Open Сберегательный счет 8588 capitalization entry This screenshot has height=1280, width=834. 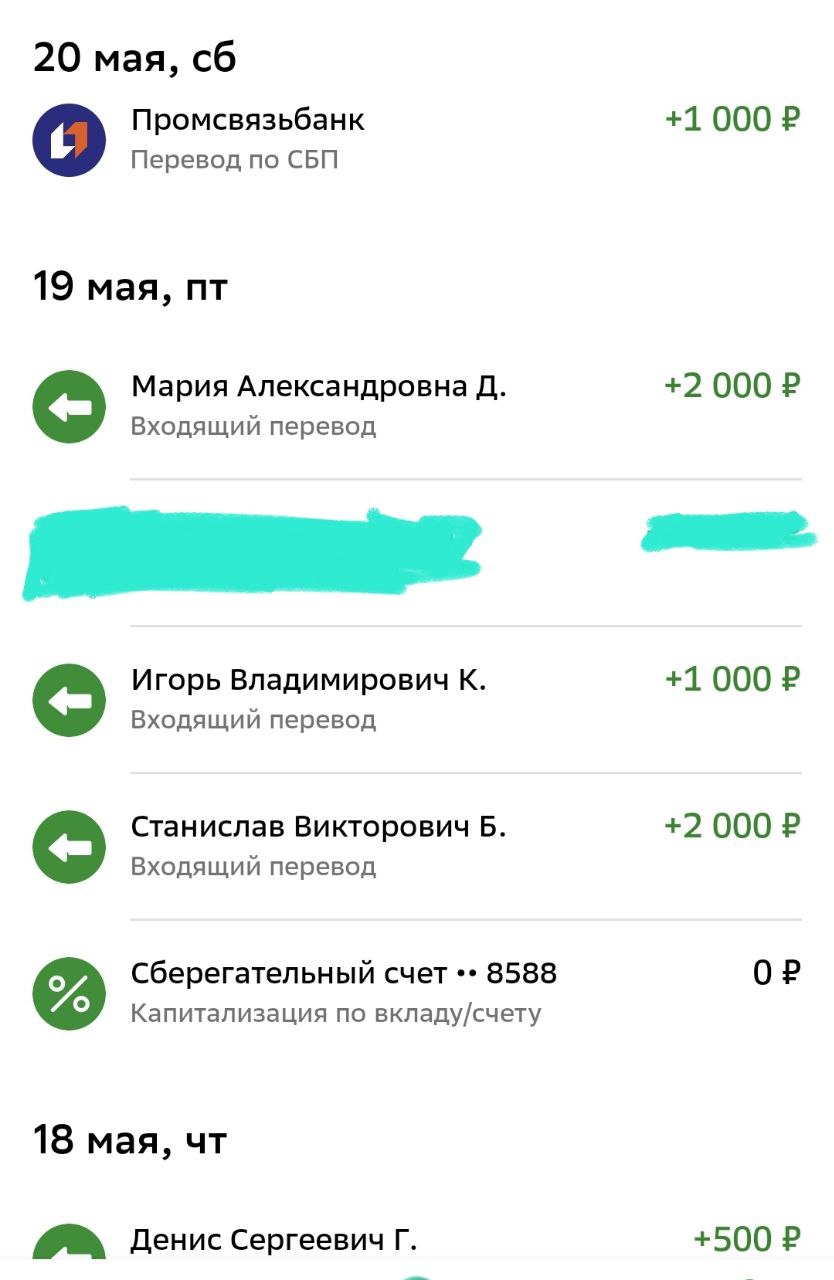pos(416,992)
